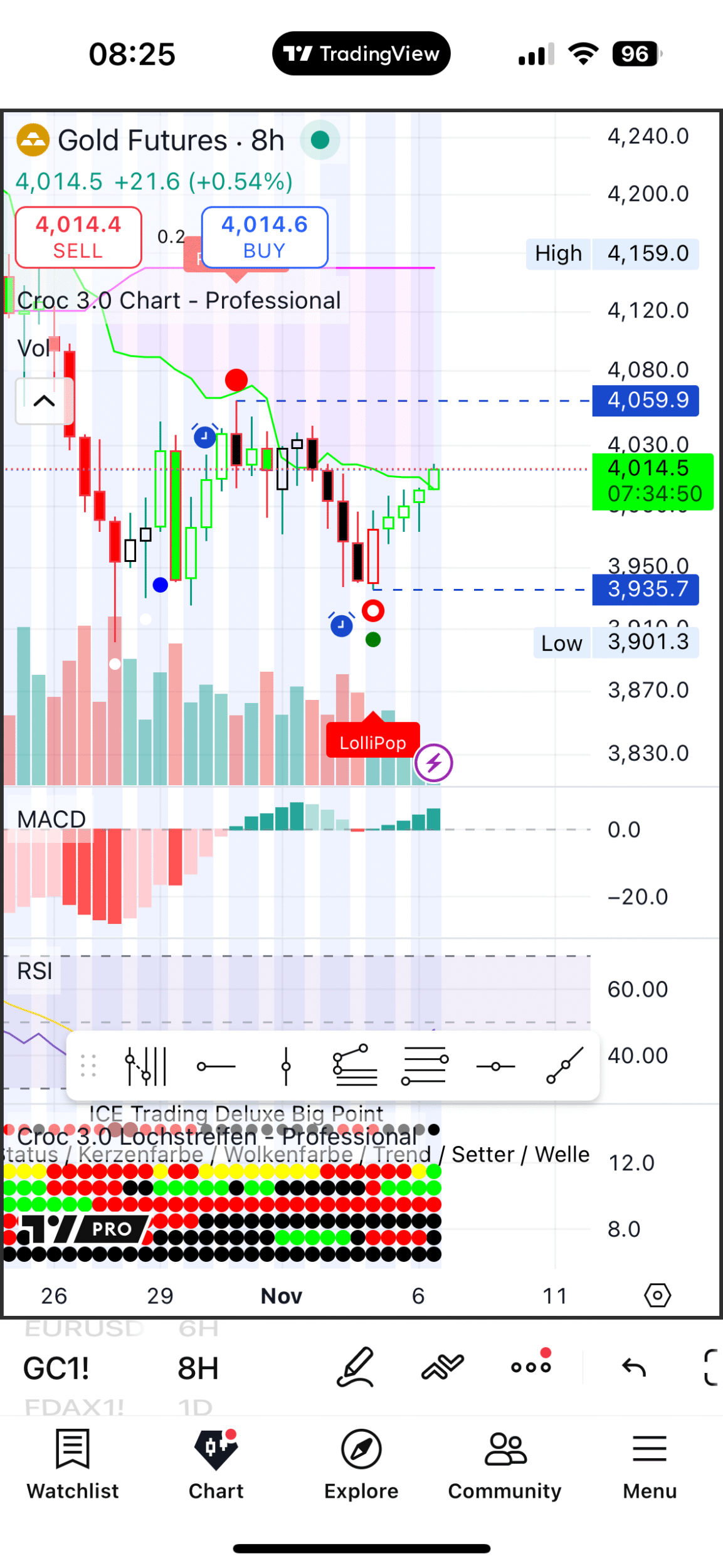Select the vertical line drawing tool
723x1568 pixels.
286,1066
